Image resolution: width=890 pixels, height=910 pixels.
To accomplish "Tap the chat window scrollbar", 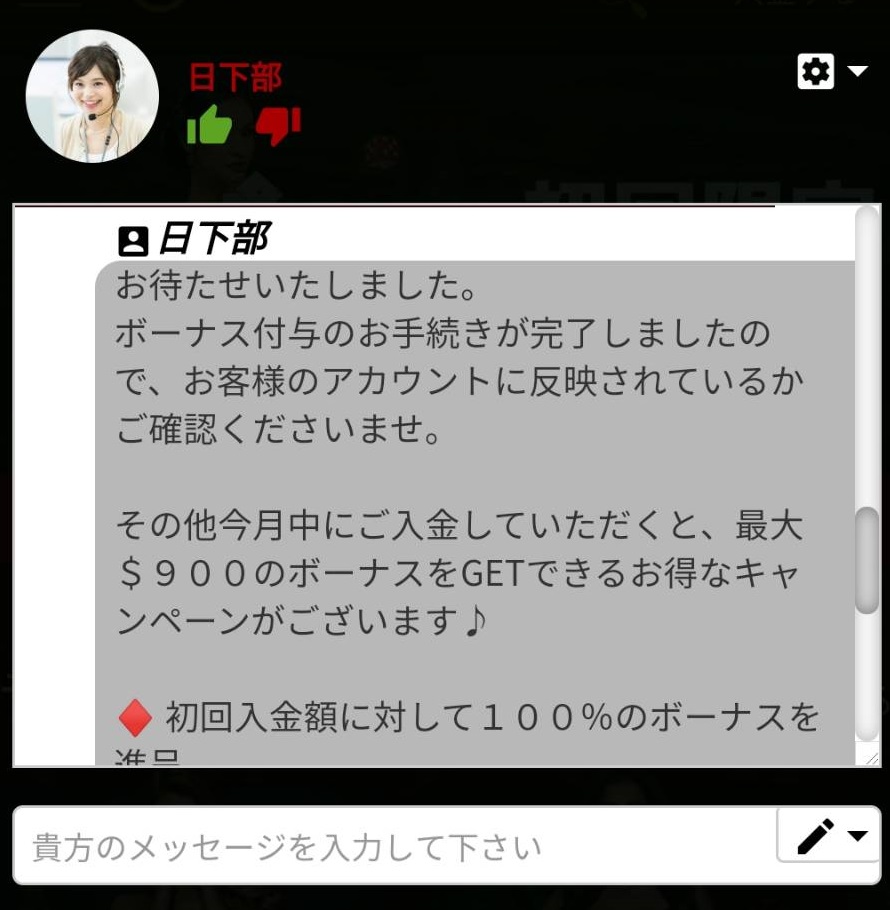I will click(867, 560).
